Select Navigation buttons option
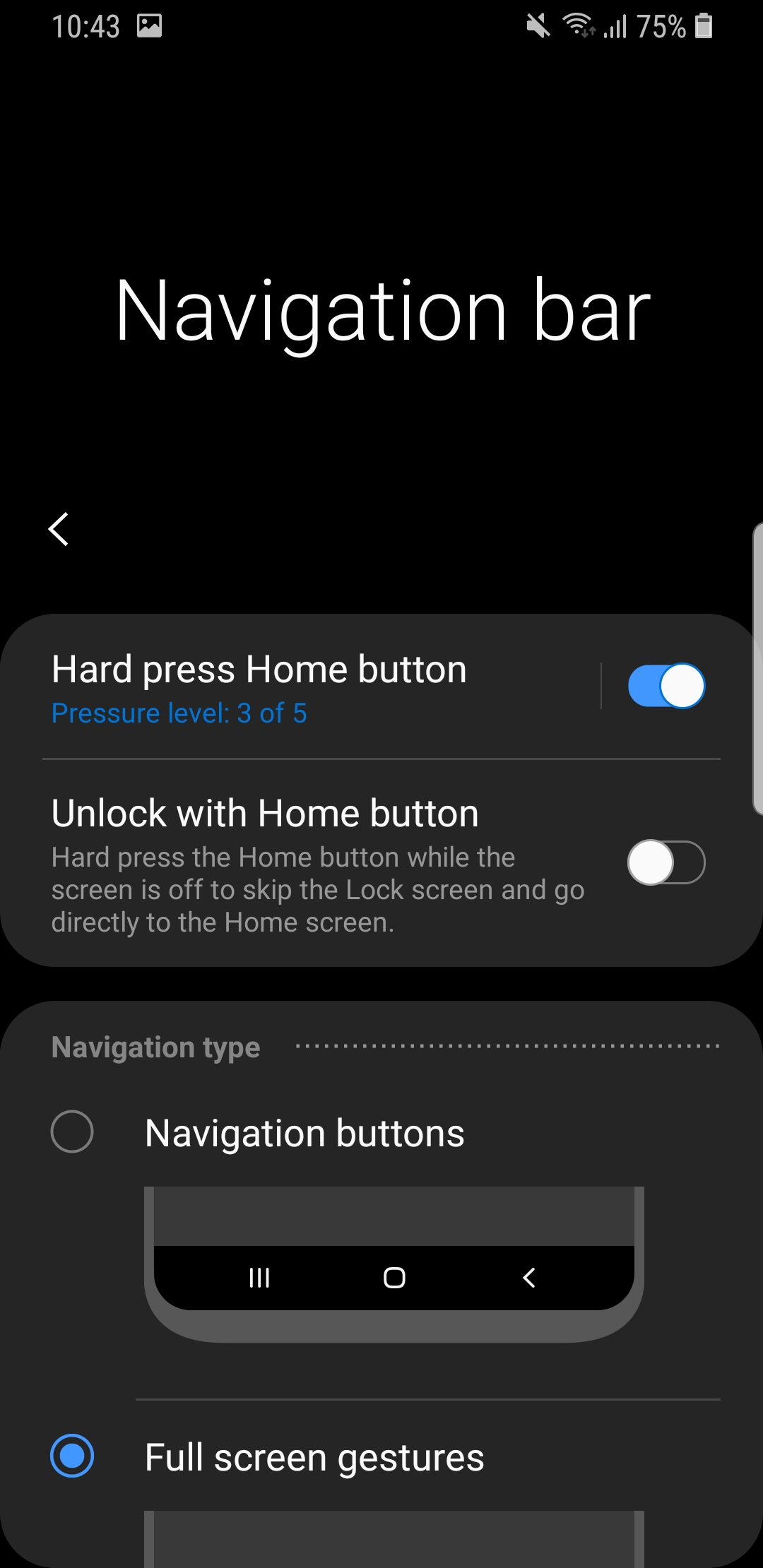763x1568 pixels. pos(72,1132)
